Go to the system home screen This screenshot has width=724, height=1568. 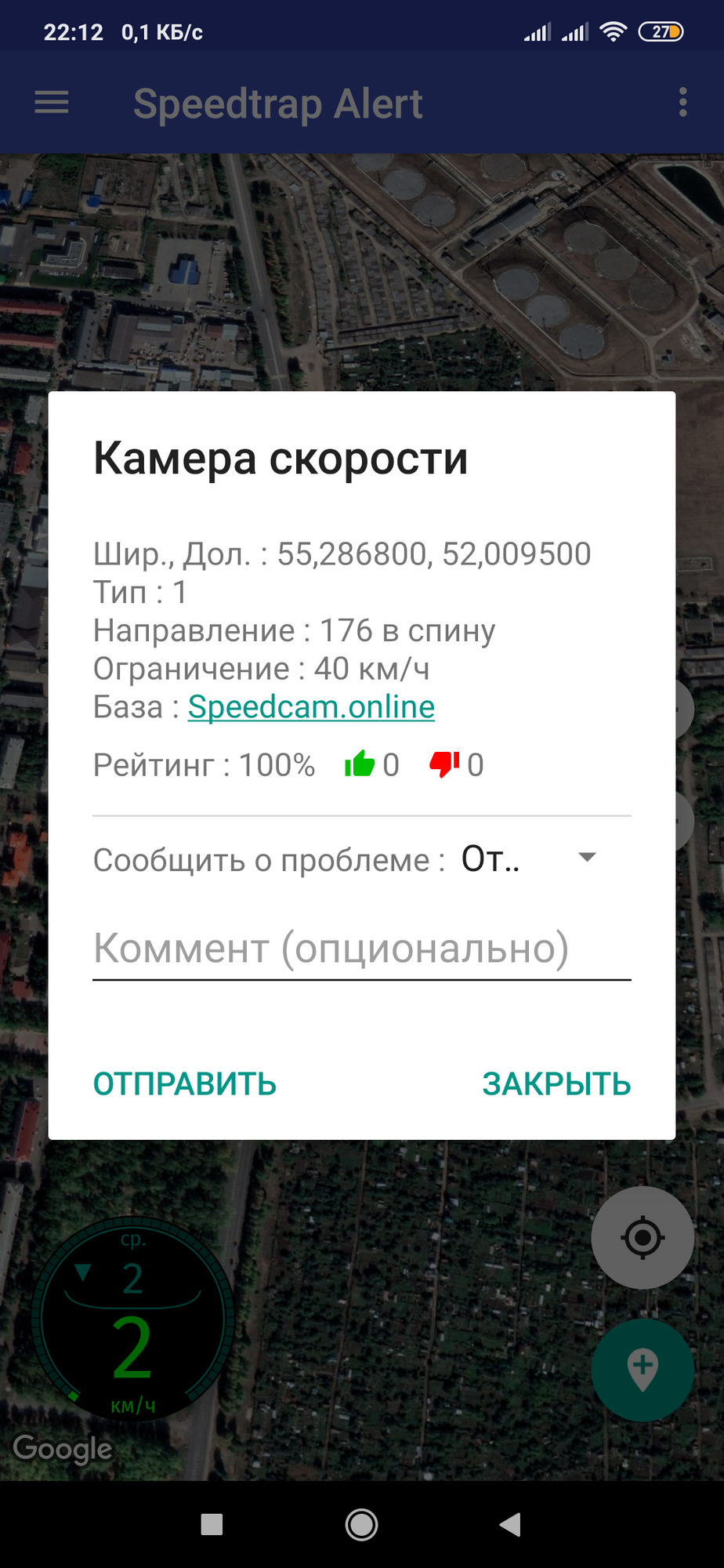pos(361,1524)
